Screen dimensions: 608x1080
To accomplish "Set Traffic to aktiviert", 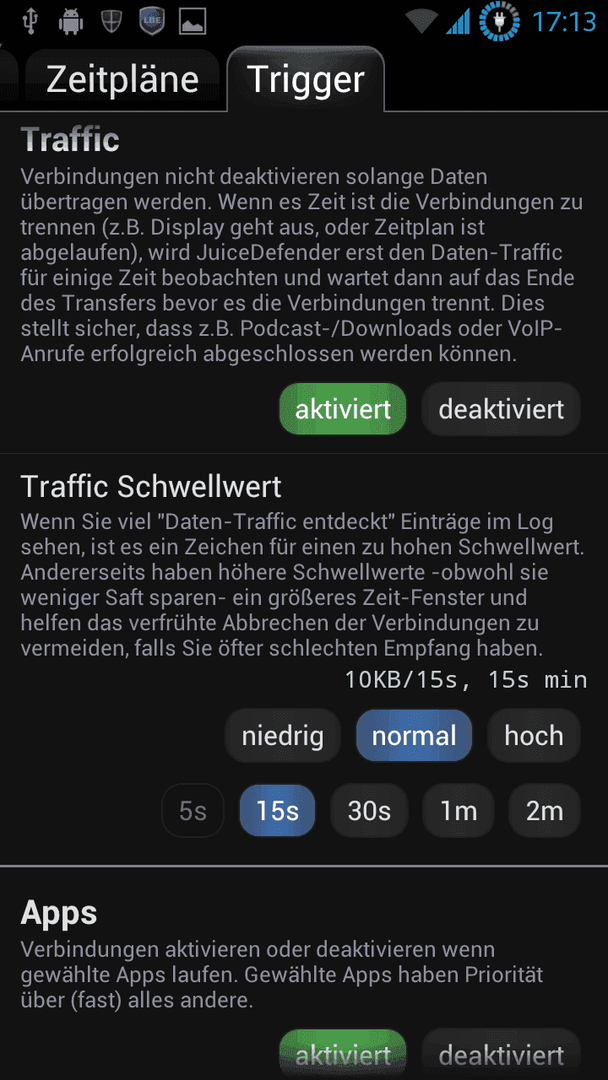I will click(343, 409).
